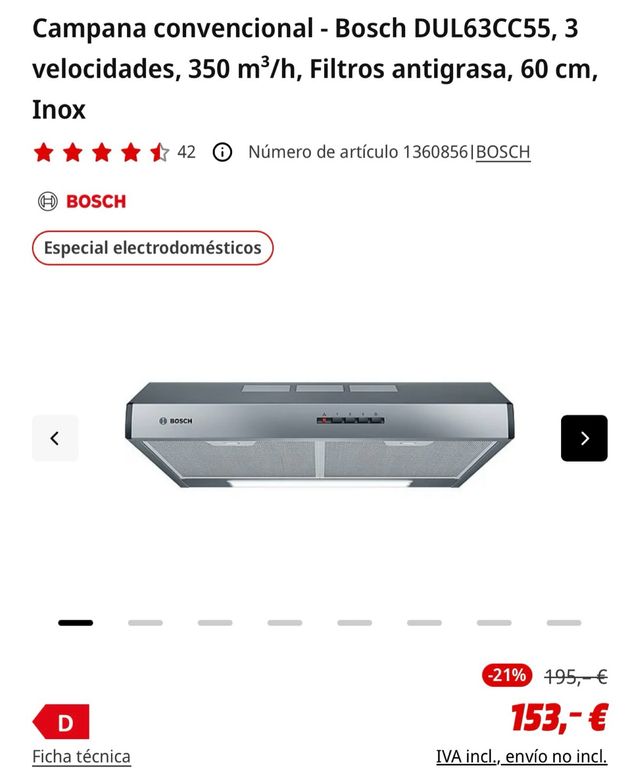This screenshot has height=774, width=640.
Task: View the energy label D
Action: (62, 721)
